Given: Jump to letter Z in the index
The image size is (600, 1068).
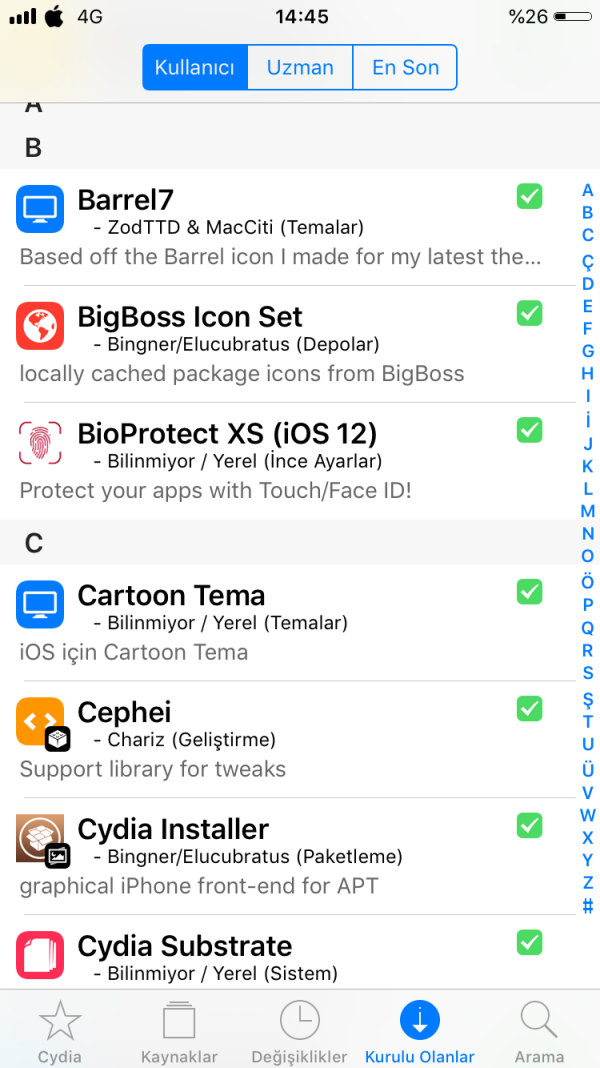Looking at the screenshot, I should tap(588, 883).
